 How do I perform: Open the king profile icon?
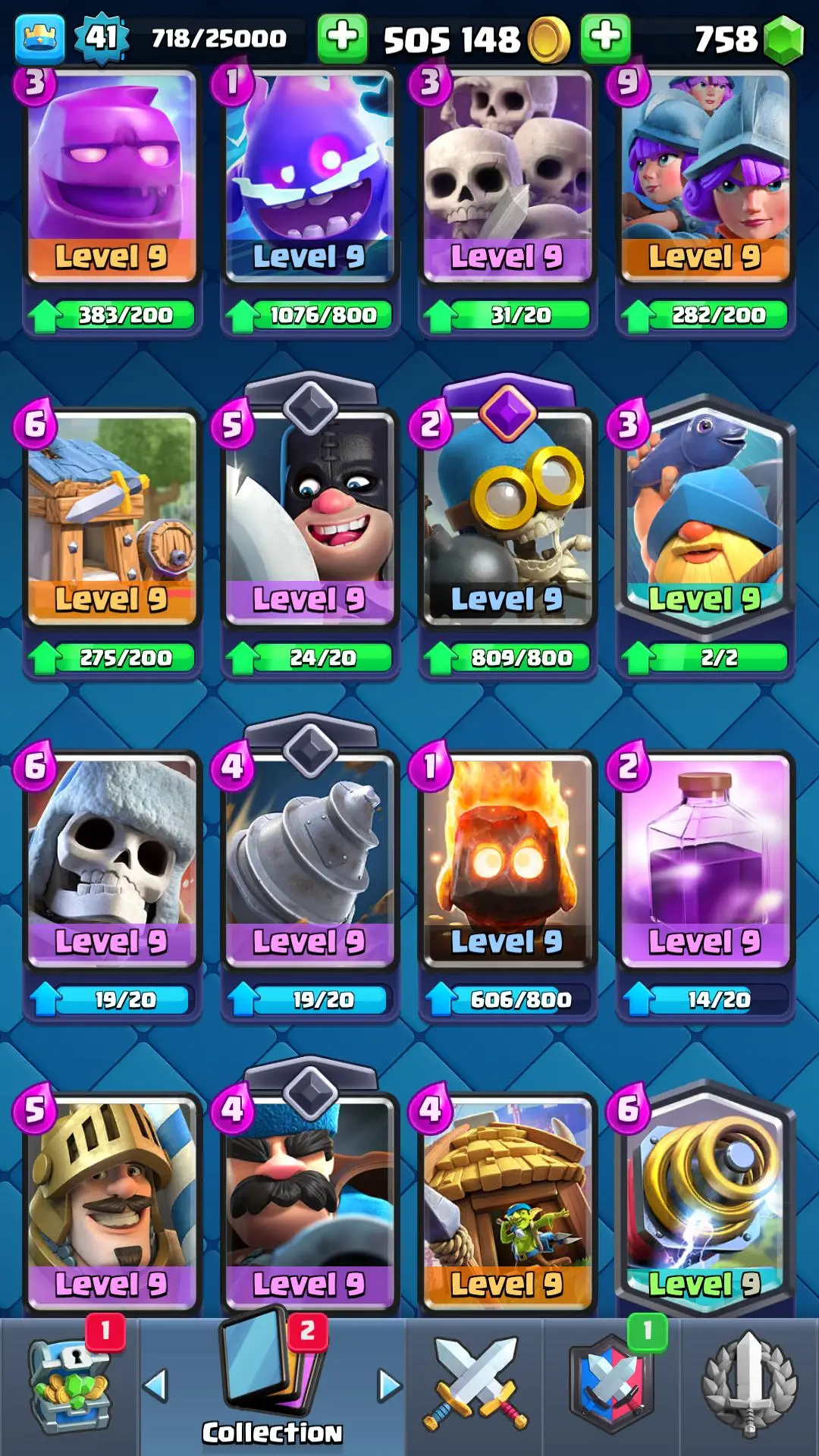[39, 38]
